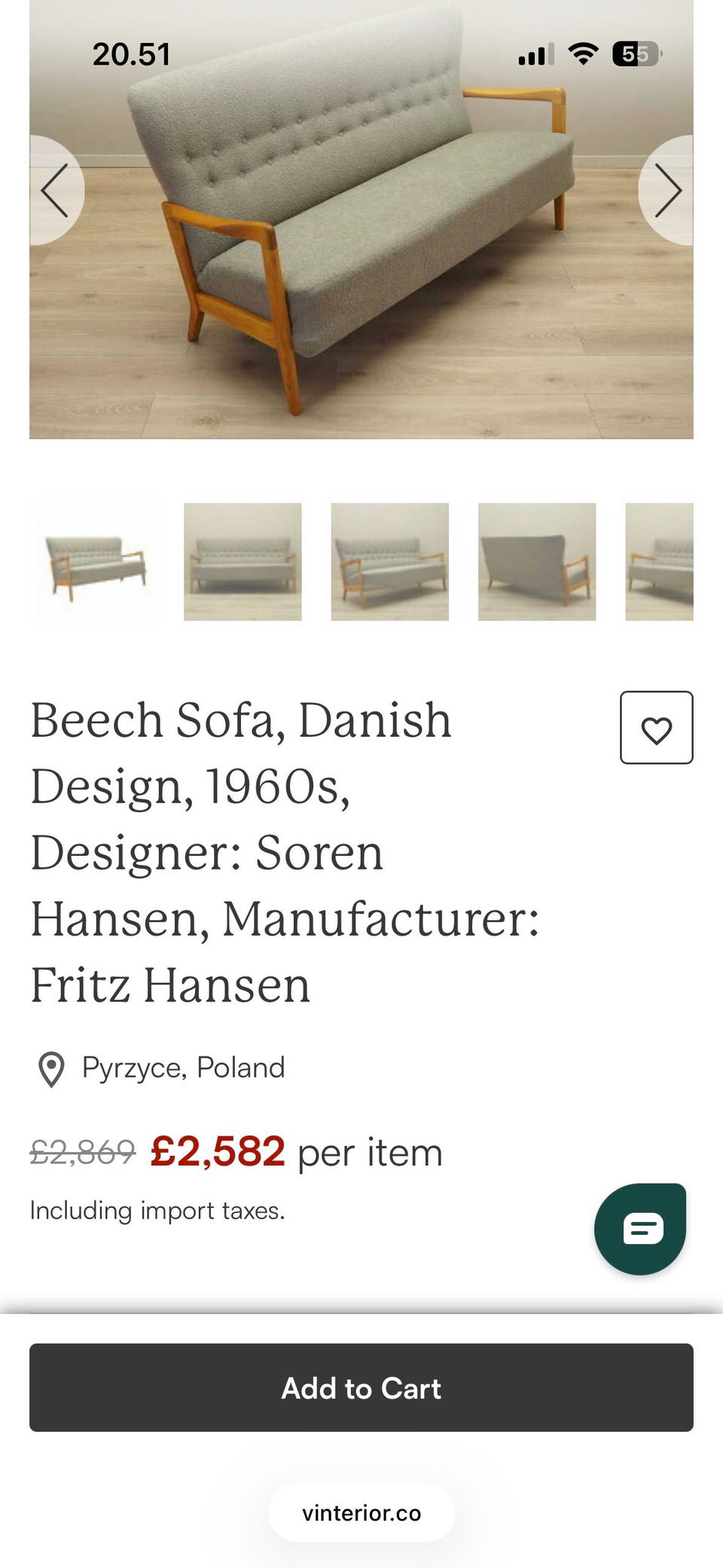Select the second sofa thumbnail

[242, 562]
